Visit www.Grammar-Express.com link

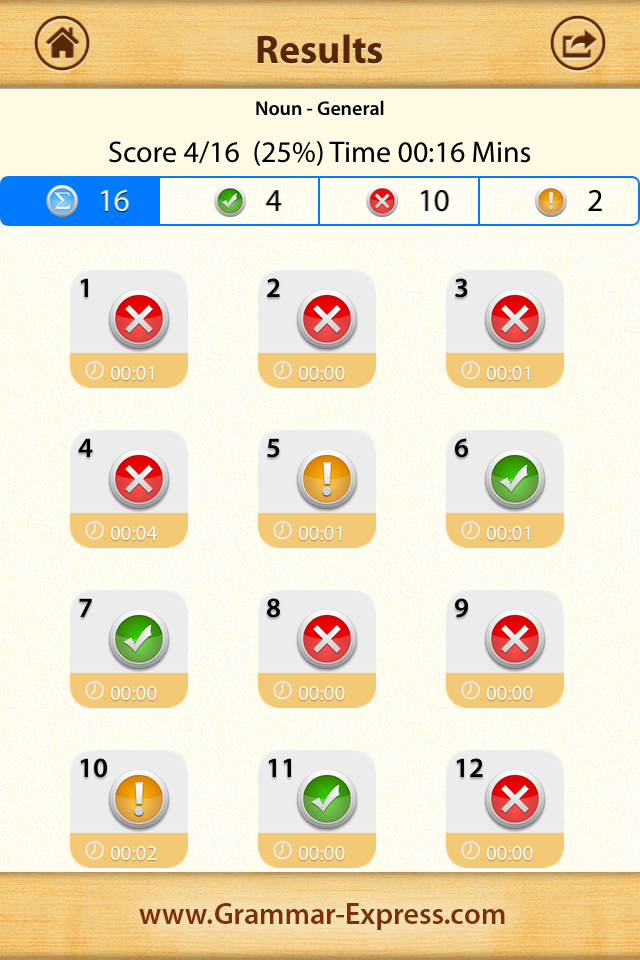click(321, 914)
